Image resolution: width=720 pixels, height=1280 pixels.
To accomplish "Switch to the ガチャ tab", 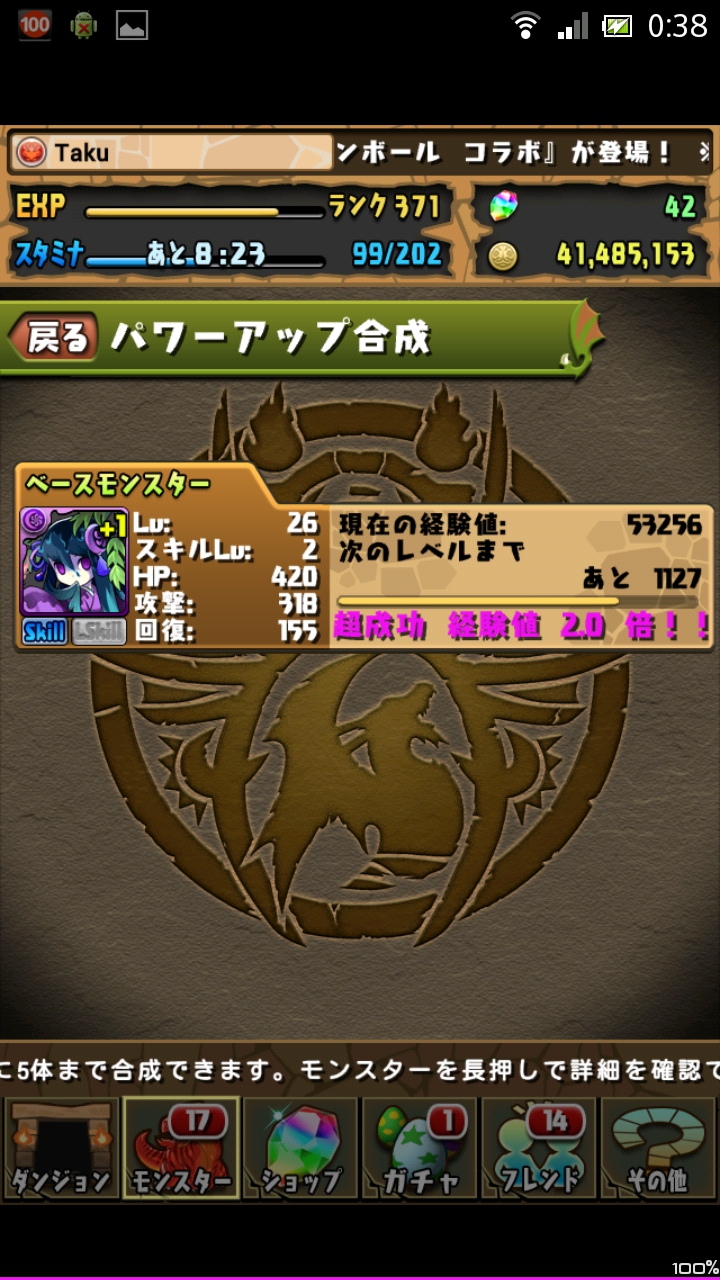I will click(x=419, y=1148).
